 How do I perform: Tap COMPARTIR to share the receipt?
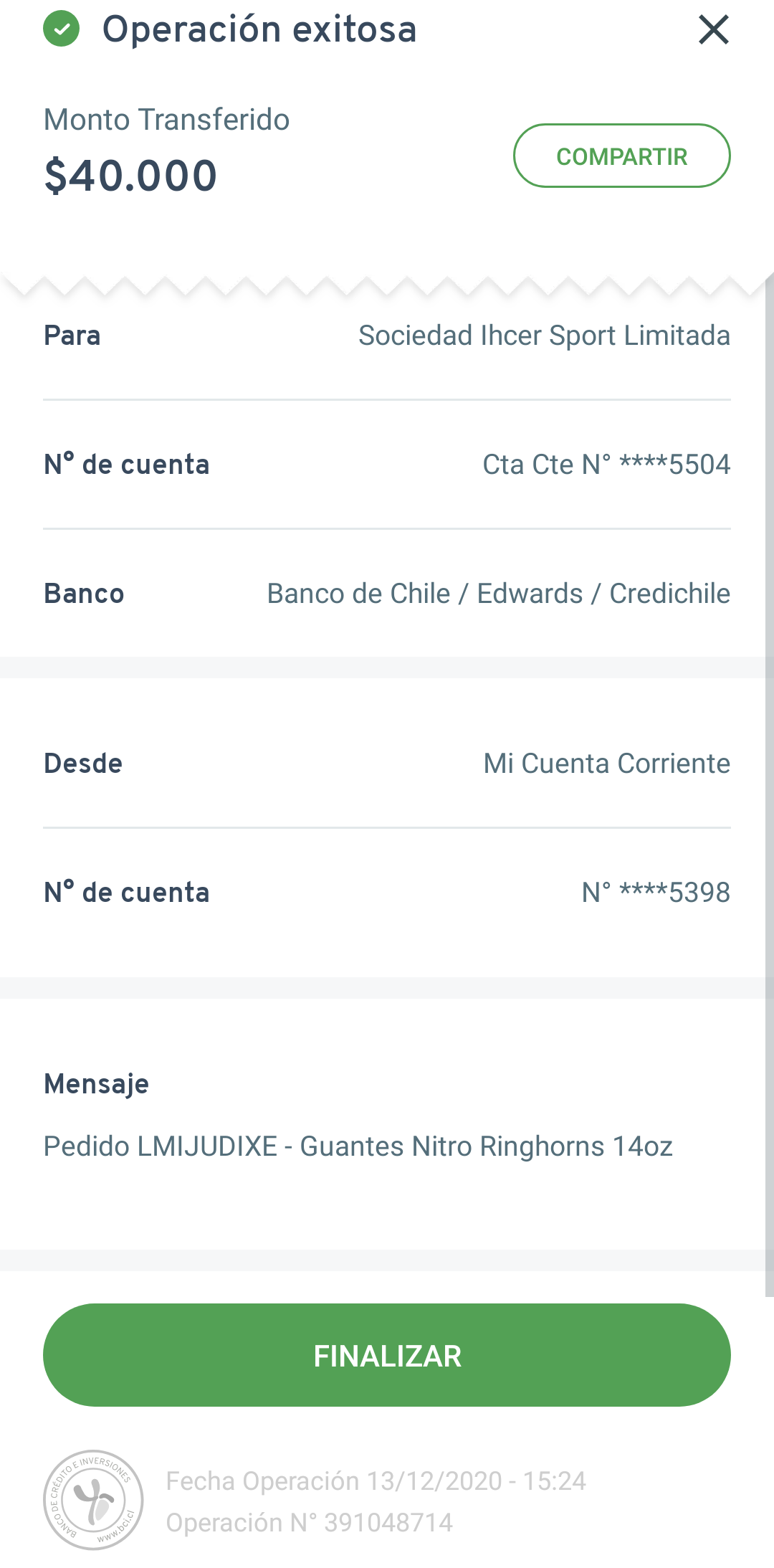click(x=621, y=156)
